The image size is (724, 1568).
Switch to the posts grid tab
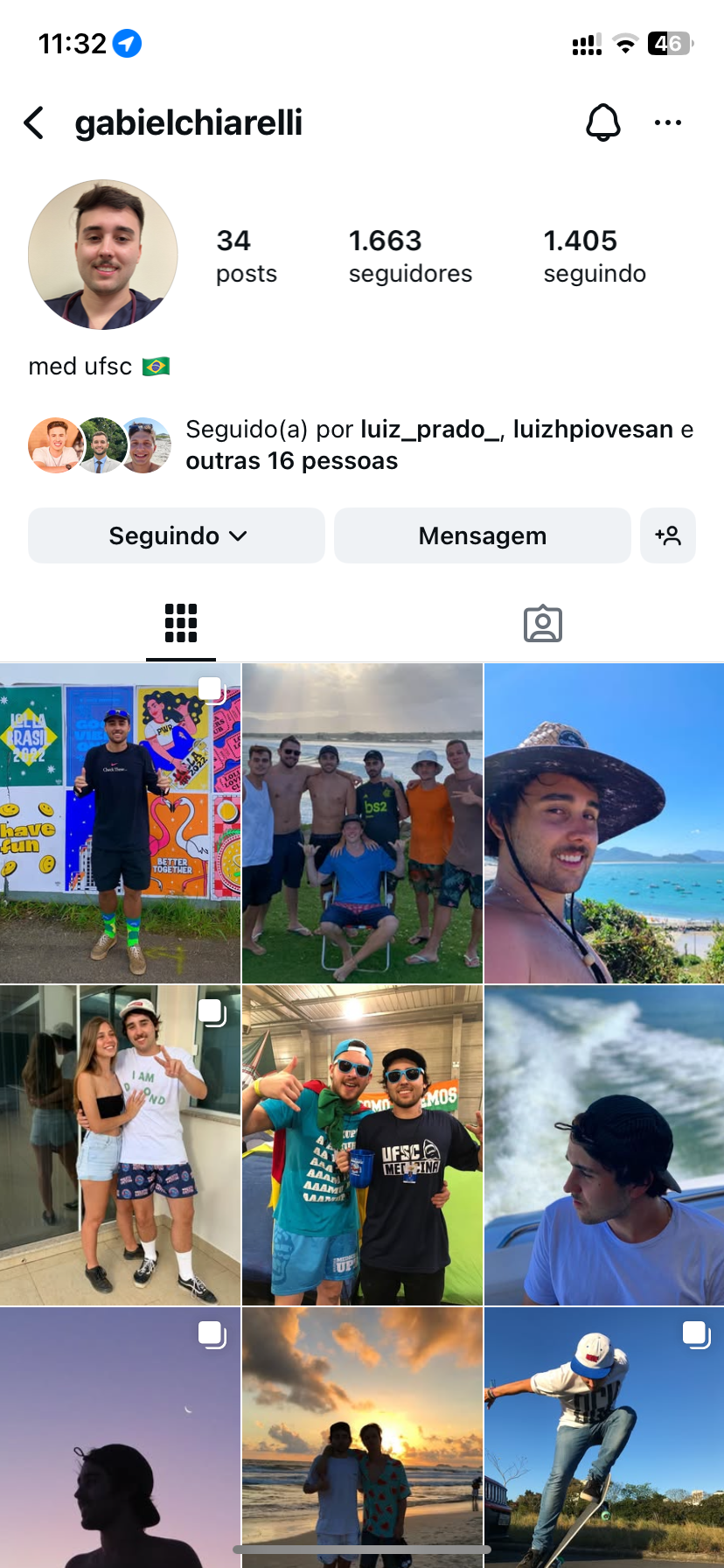point(181,623)
